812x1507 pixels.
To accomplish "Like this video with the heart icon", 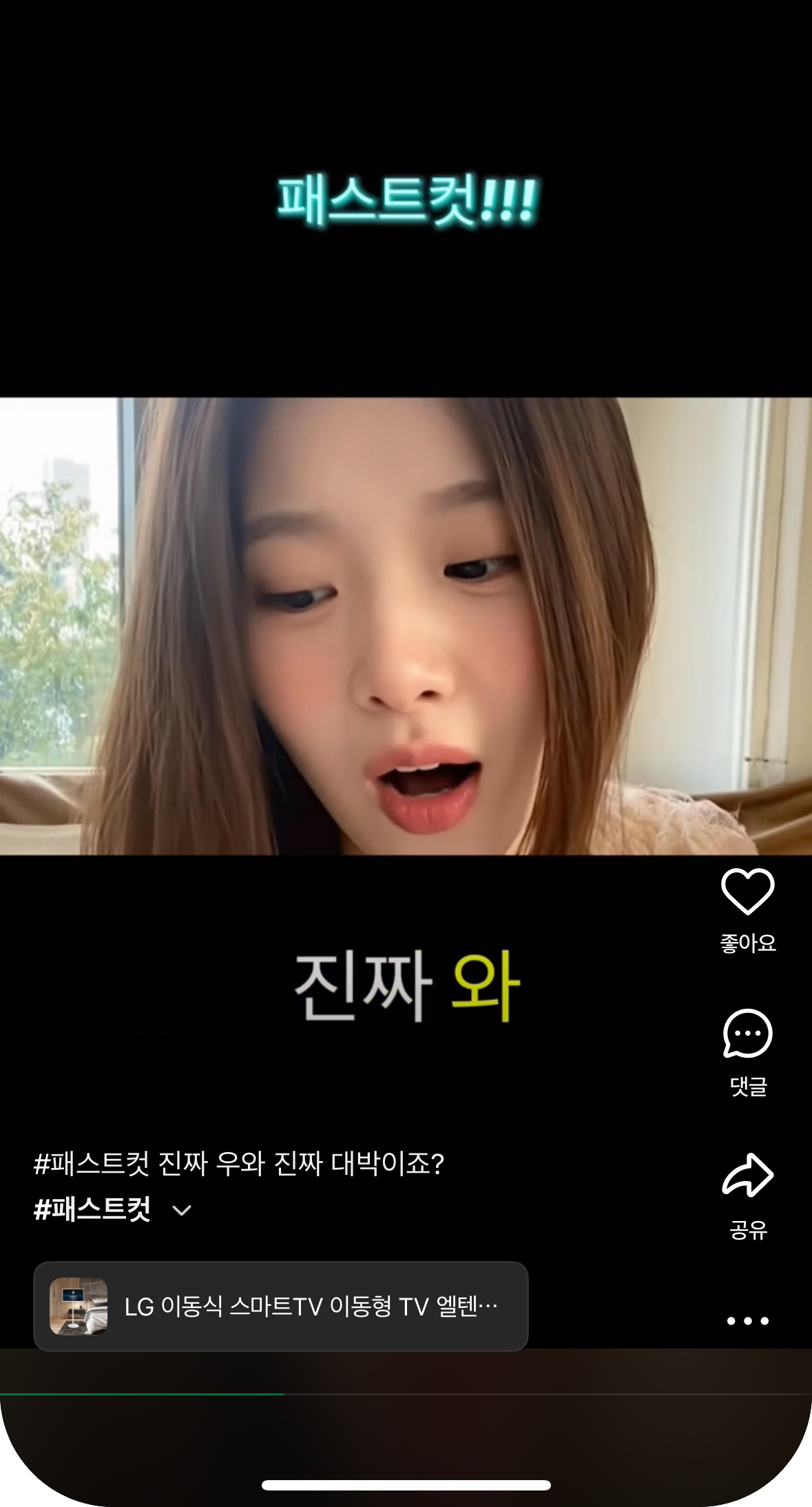I will coord(747,892).
